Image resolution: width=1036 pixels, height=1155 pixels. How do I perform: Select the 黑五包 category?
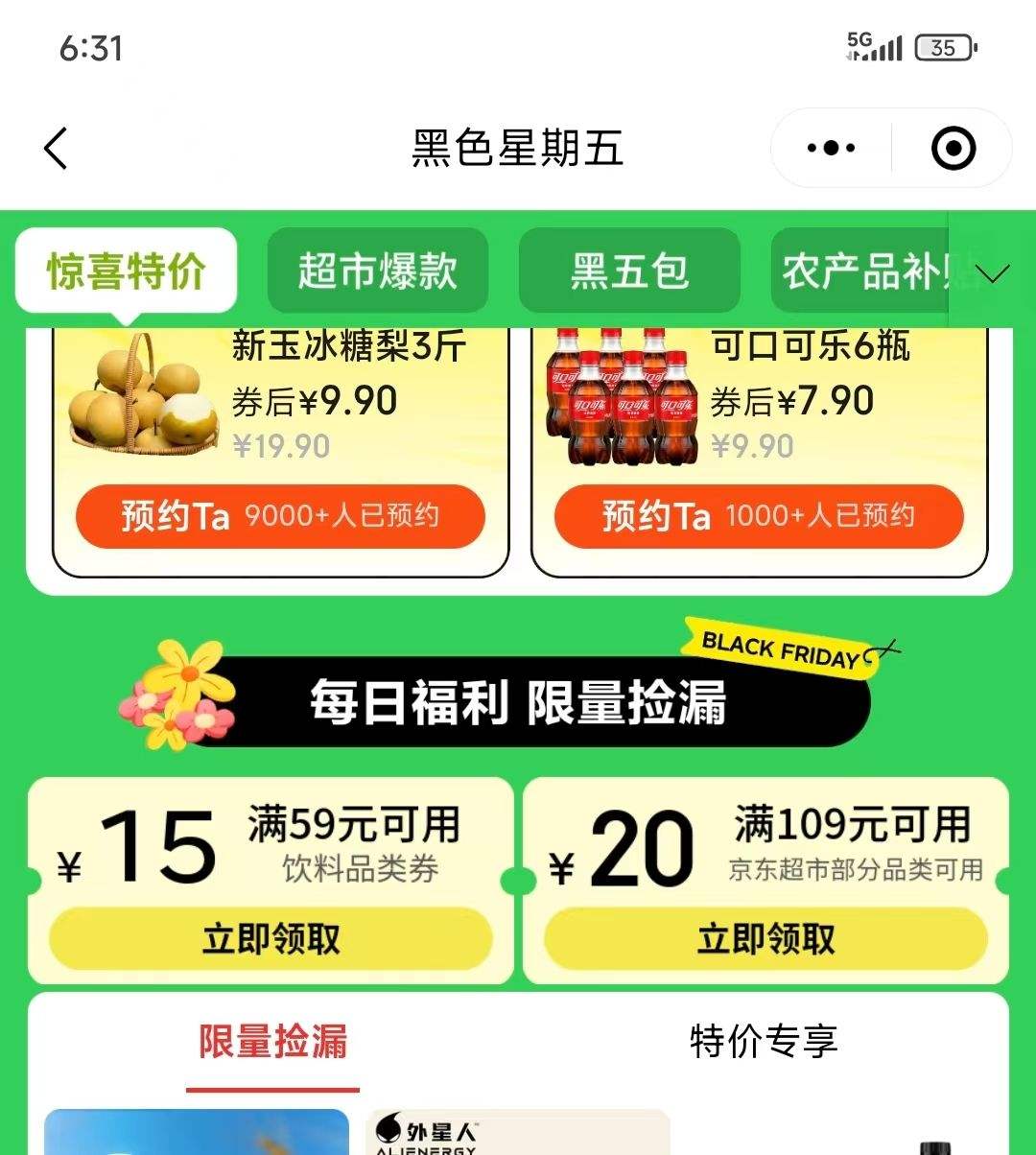coord(629,271)
